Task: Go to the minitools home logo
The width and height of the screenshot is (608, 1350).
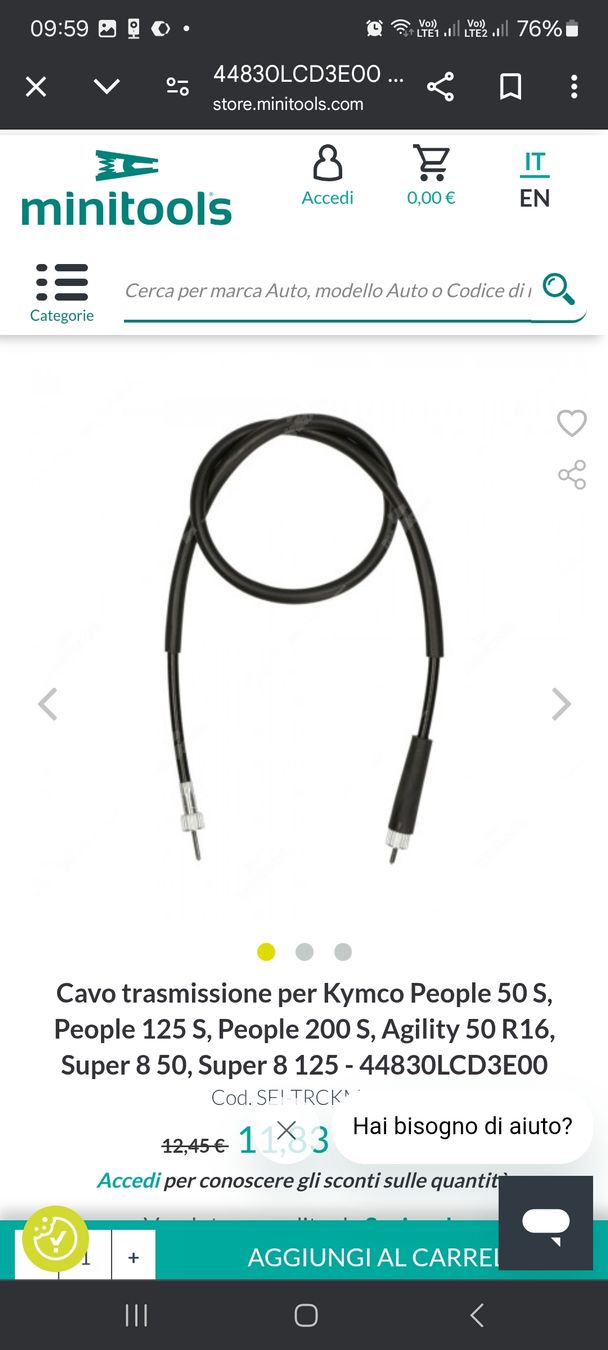Action: pyautogui.click(x=126, y=188)
